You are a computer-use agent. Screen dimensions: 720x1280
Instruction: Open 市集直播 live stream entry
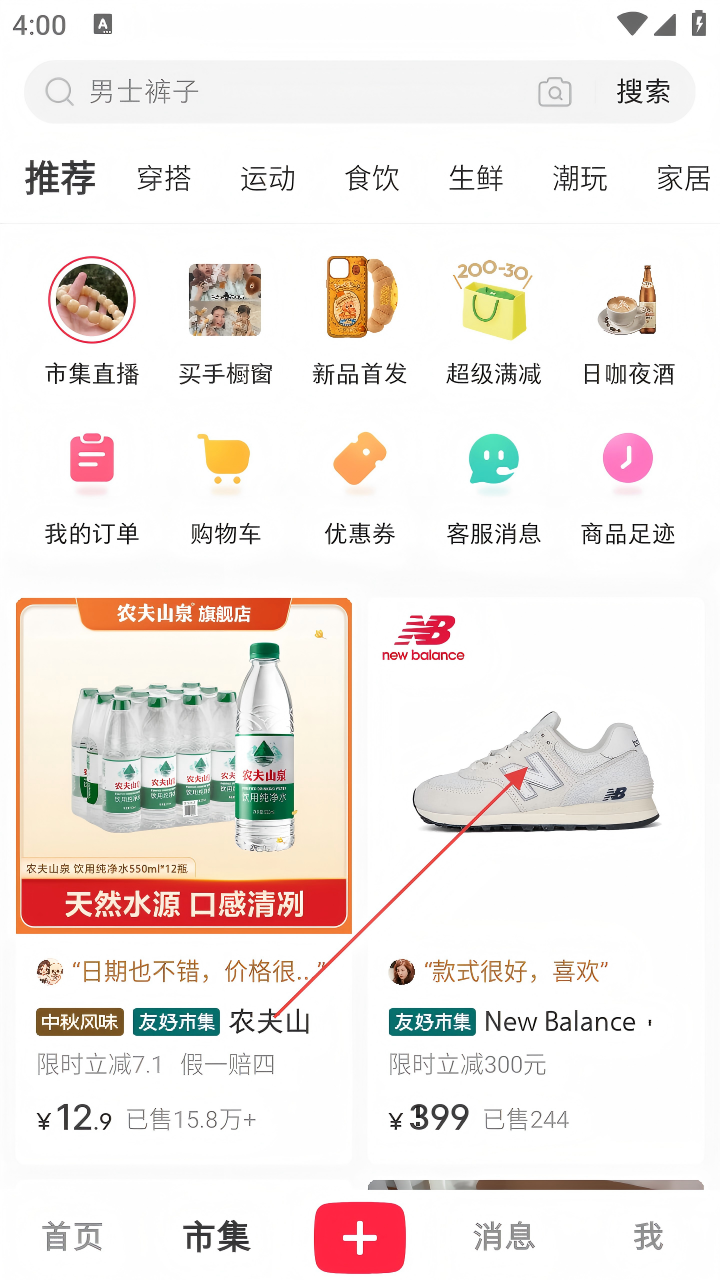[x=92, y=322]
